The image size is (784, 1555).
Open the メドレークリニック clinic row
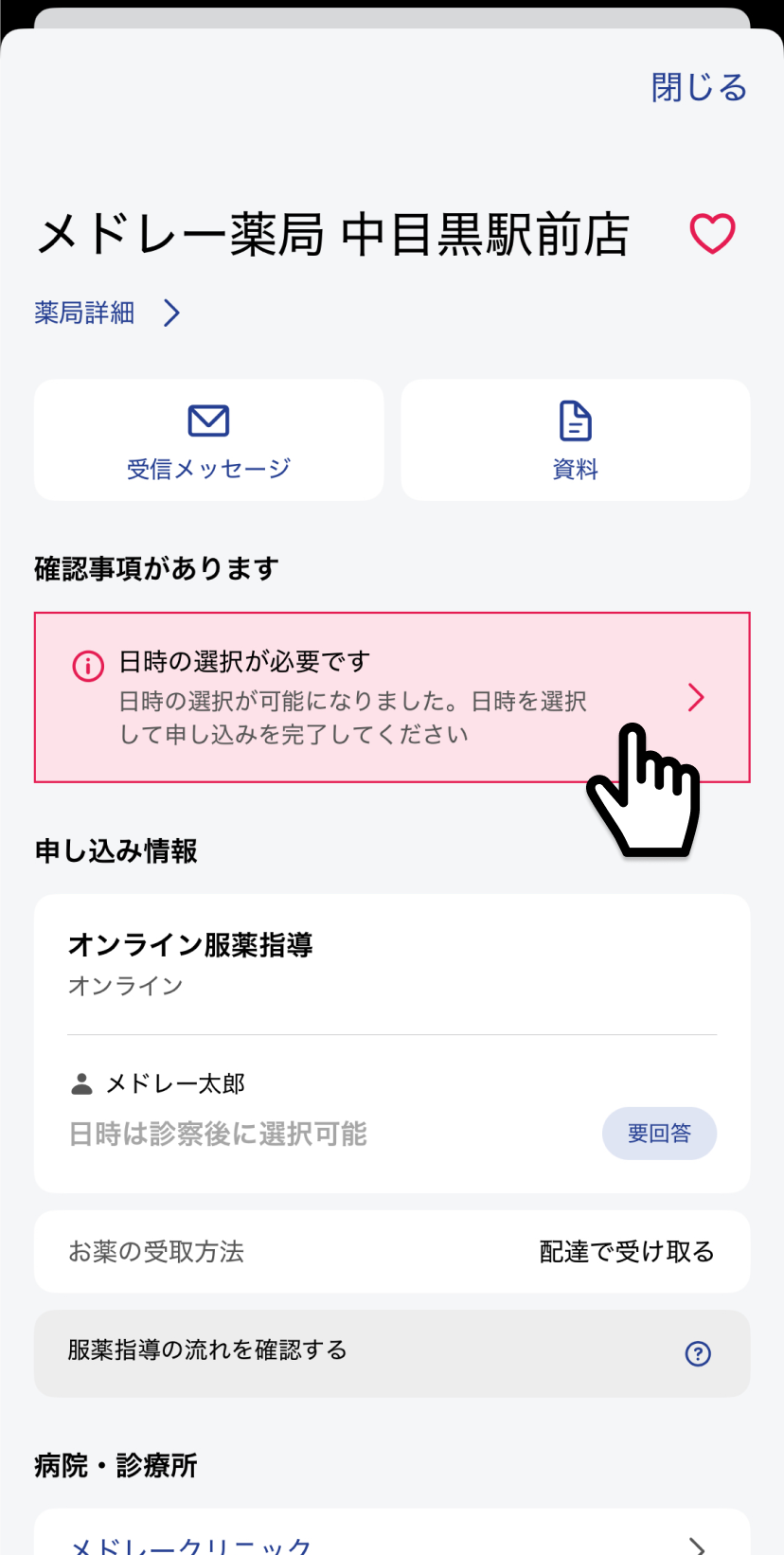[392, 1536]
